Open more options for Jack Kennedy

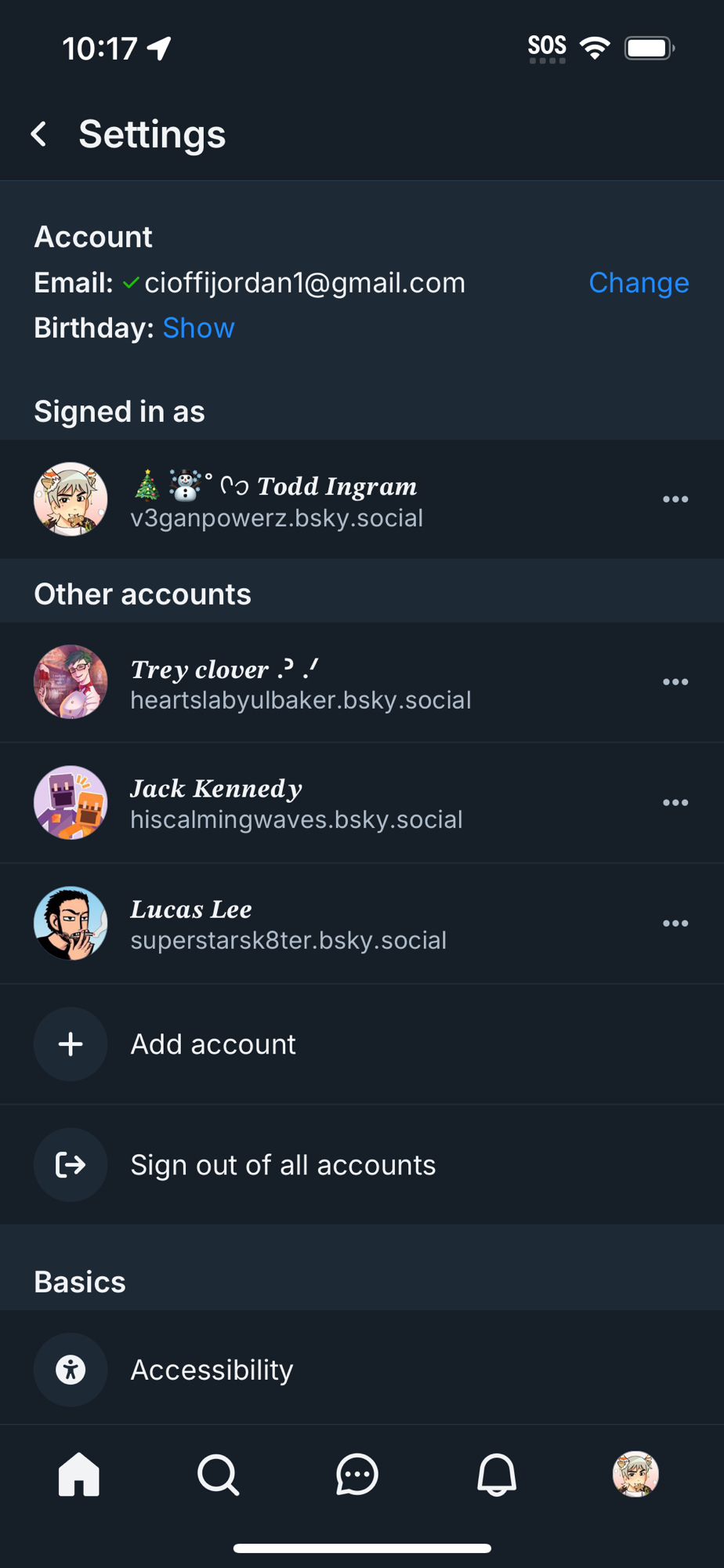point(675,803)
